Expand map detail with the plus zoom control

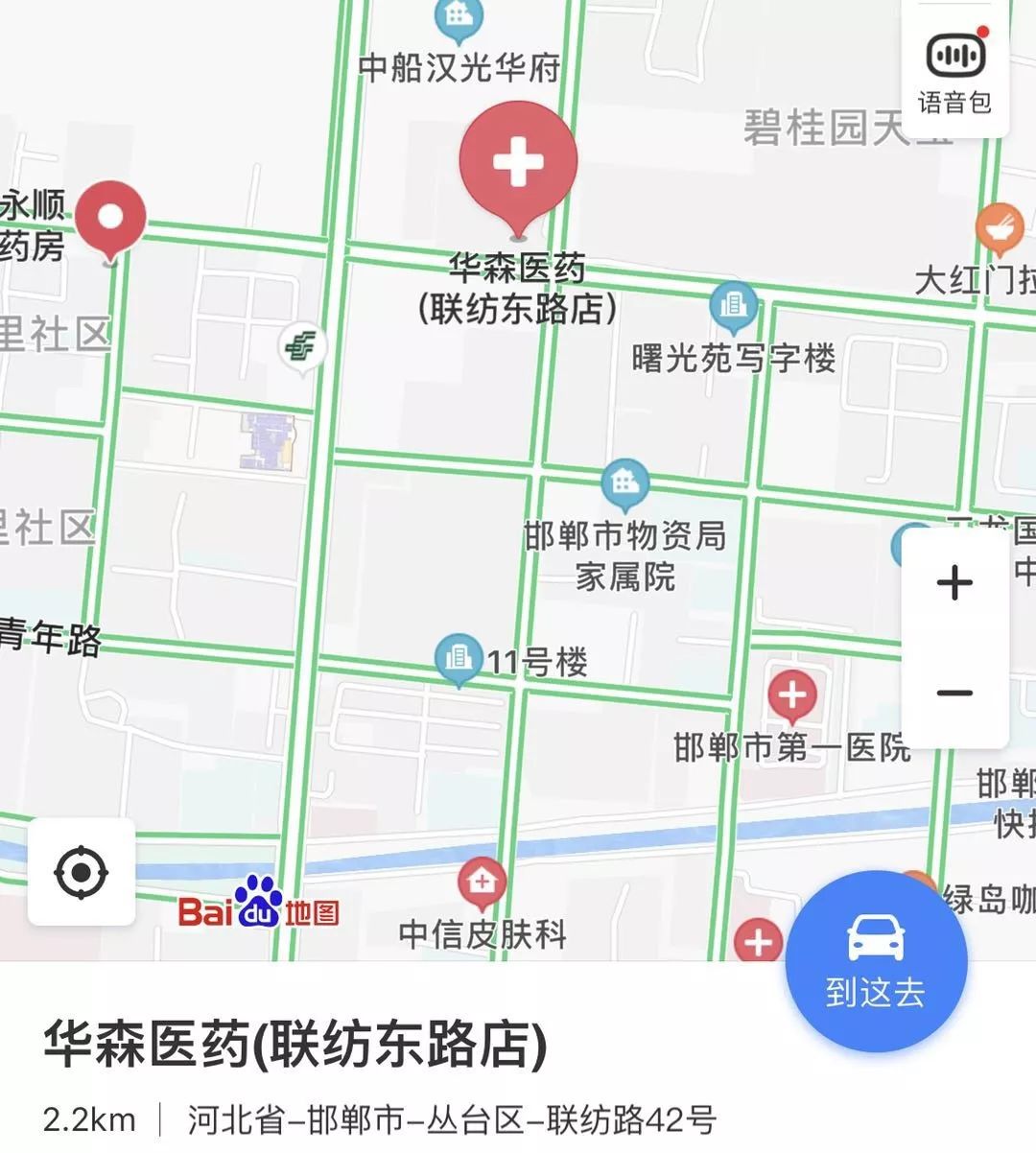[954, 582]
